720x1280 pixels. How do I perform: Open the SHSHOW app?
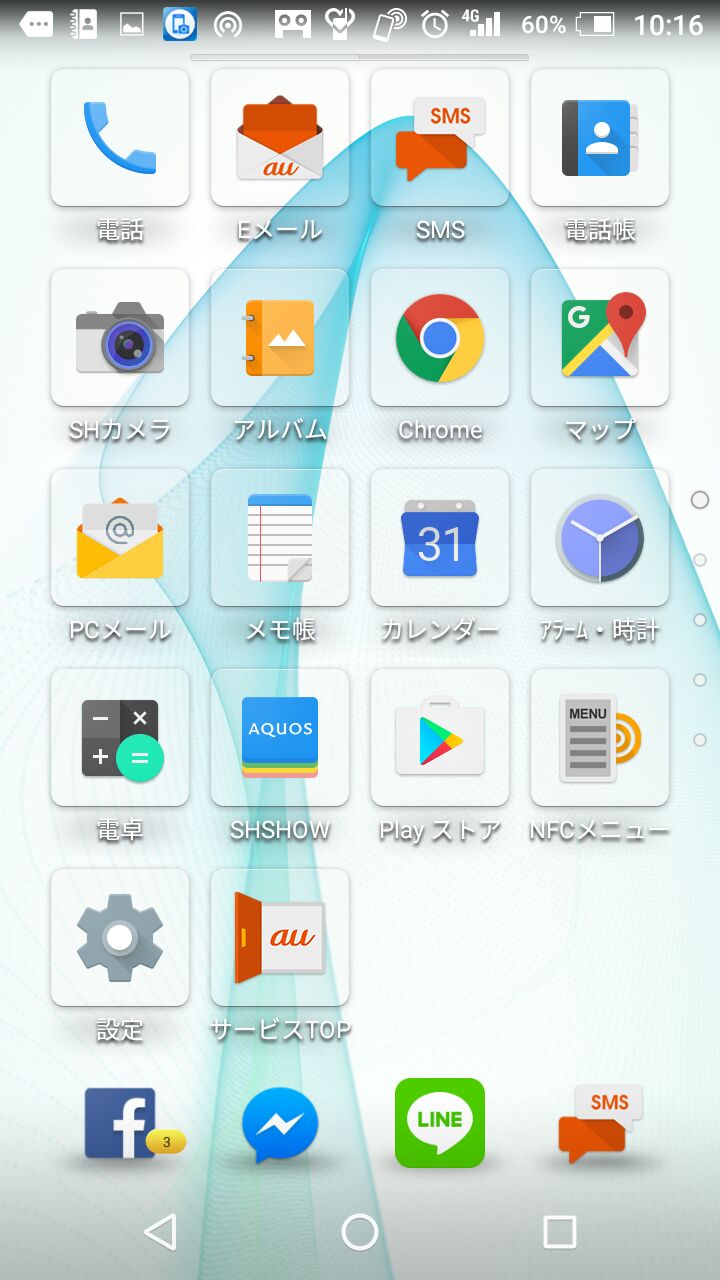pyautogui.click(x=280, y=738)
